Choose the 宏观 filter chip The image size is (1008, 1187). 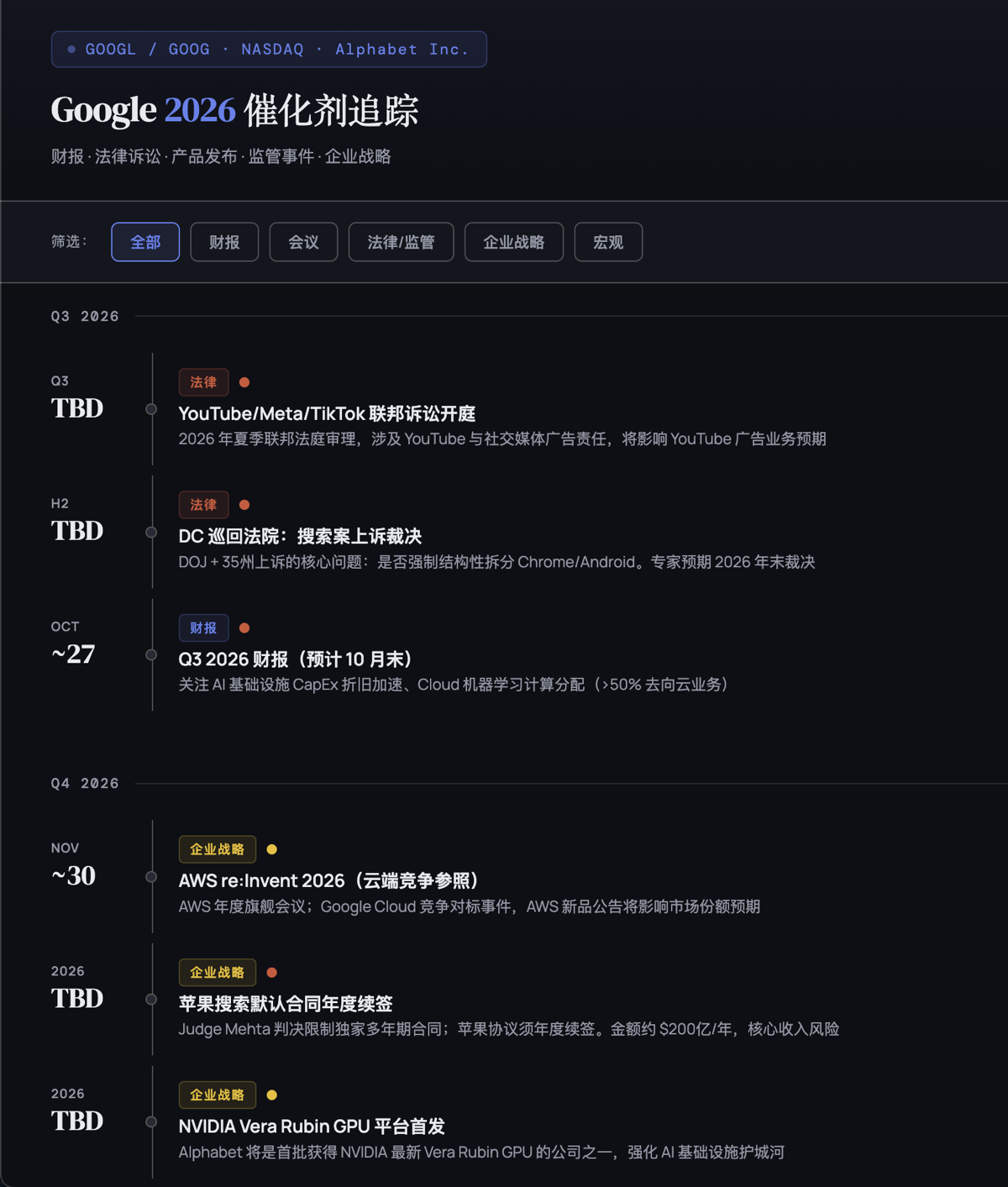point(608,242)
